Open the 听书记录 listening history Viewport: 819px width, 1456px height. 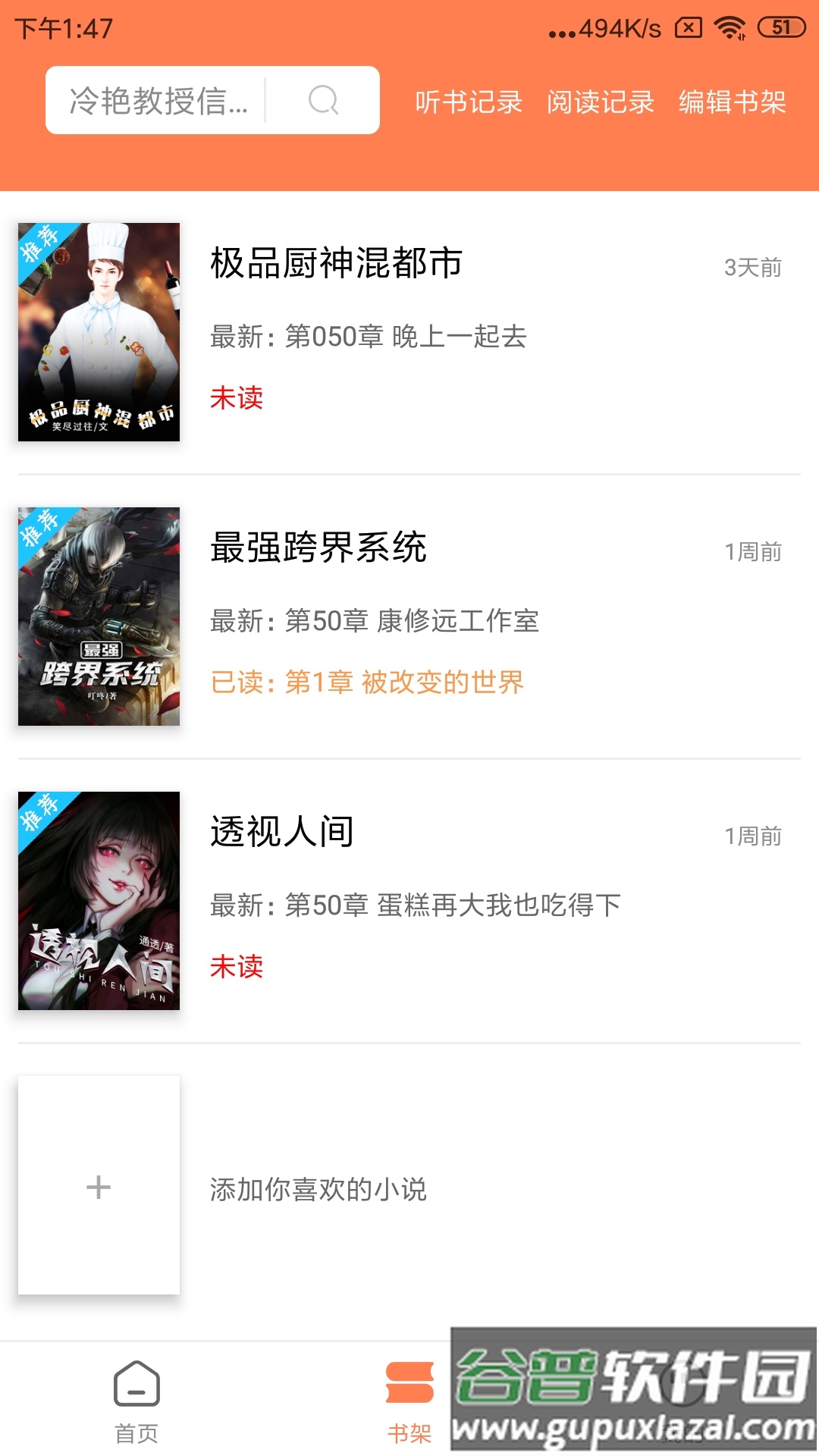pyautogui.click(x=468, y=102)
